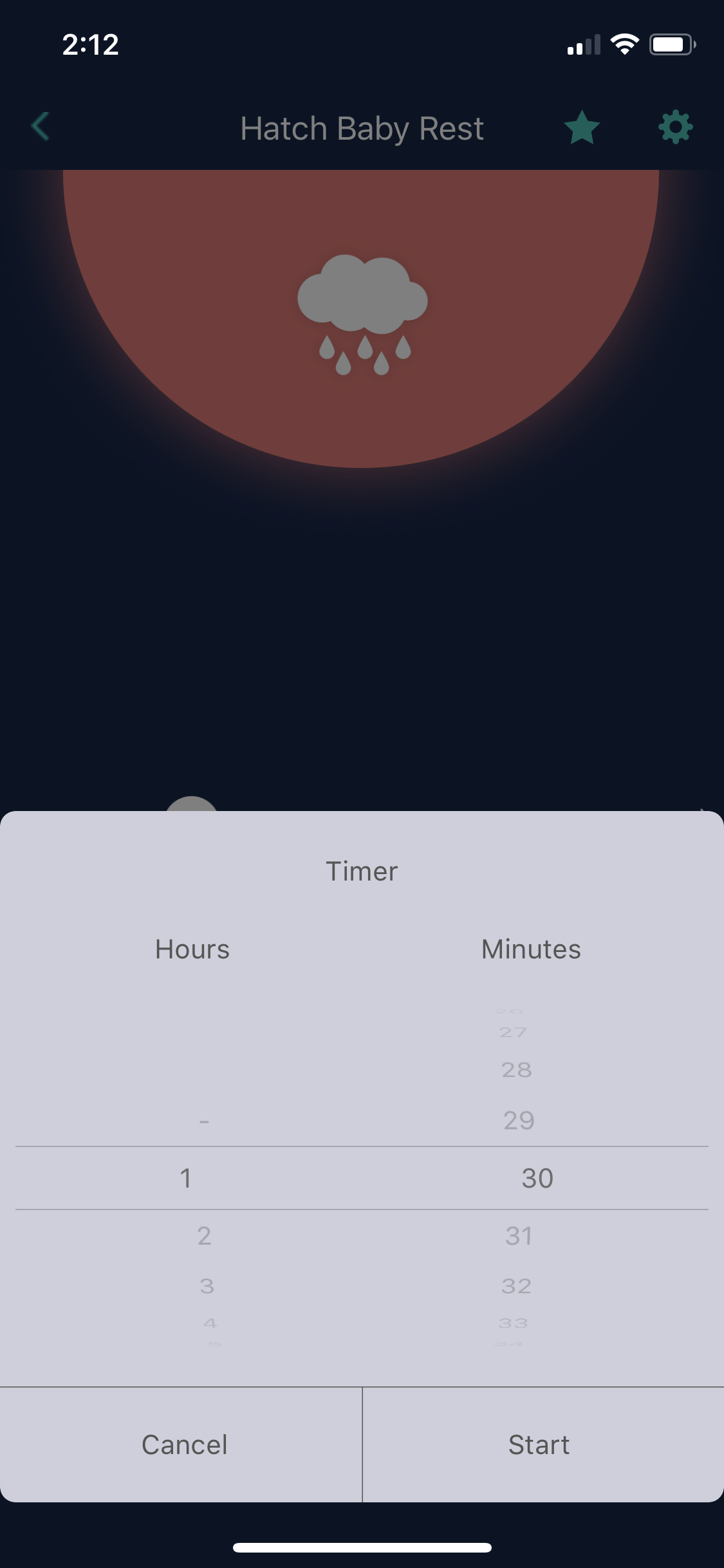This screenshot has height=1568, width=724.
Task: Select 2 in the Hours picker
Action: click(x=204, y=1236)
